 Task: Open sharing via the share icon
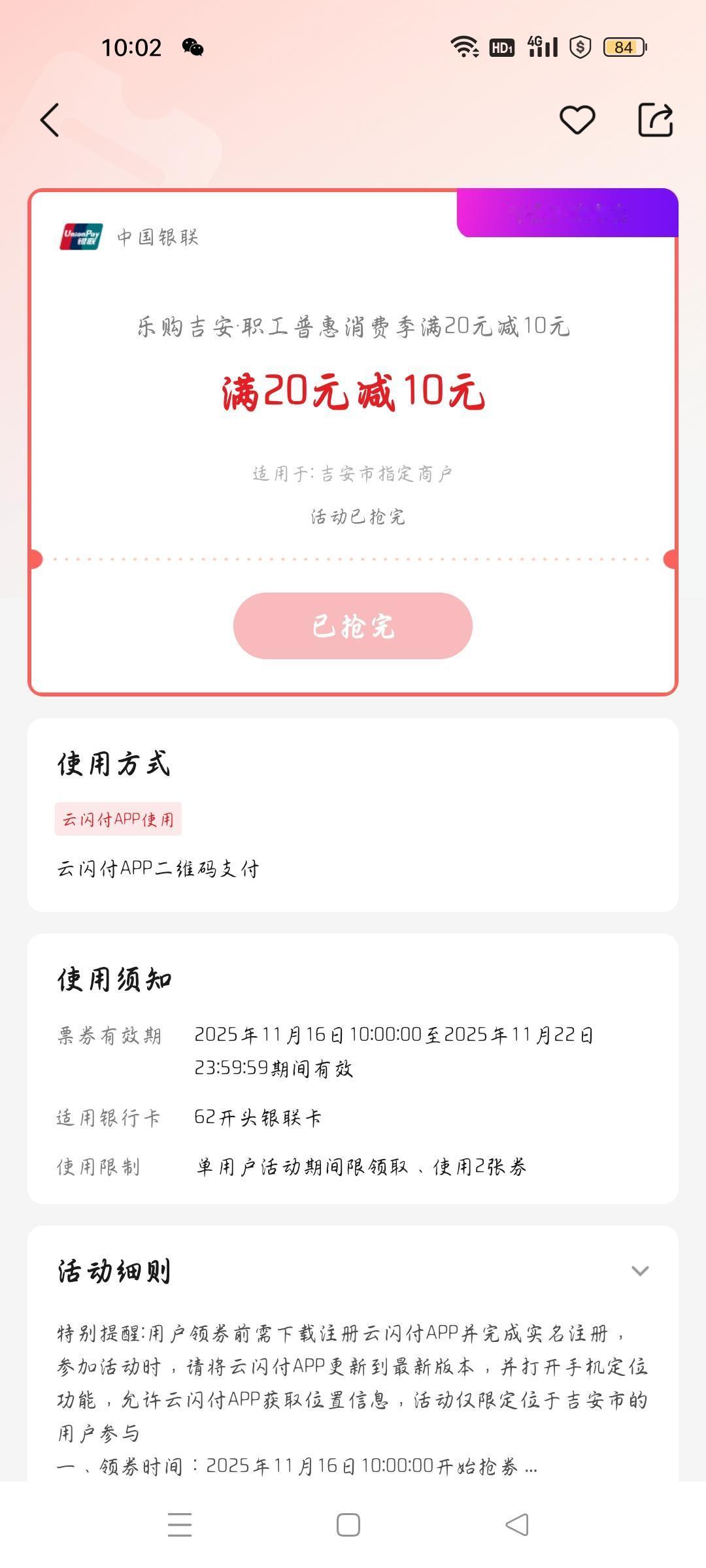[656, 120]
